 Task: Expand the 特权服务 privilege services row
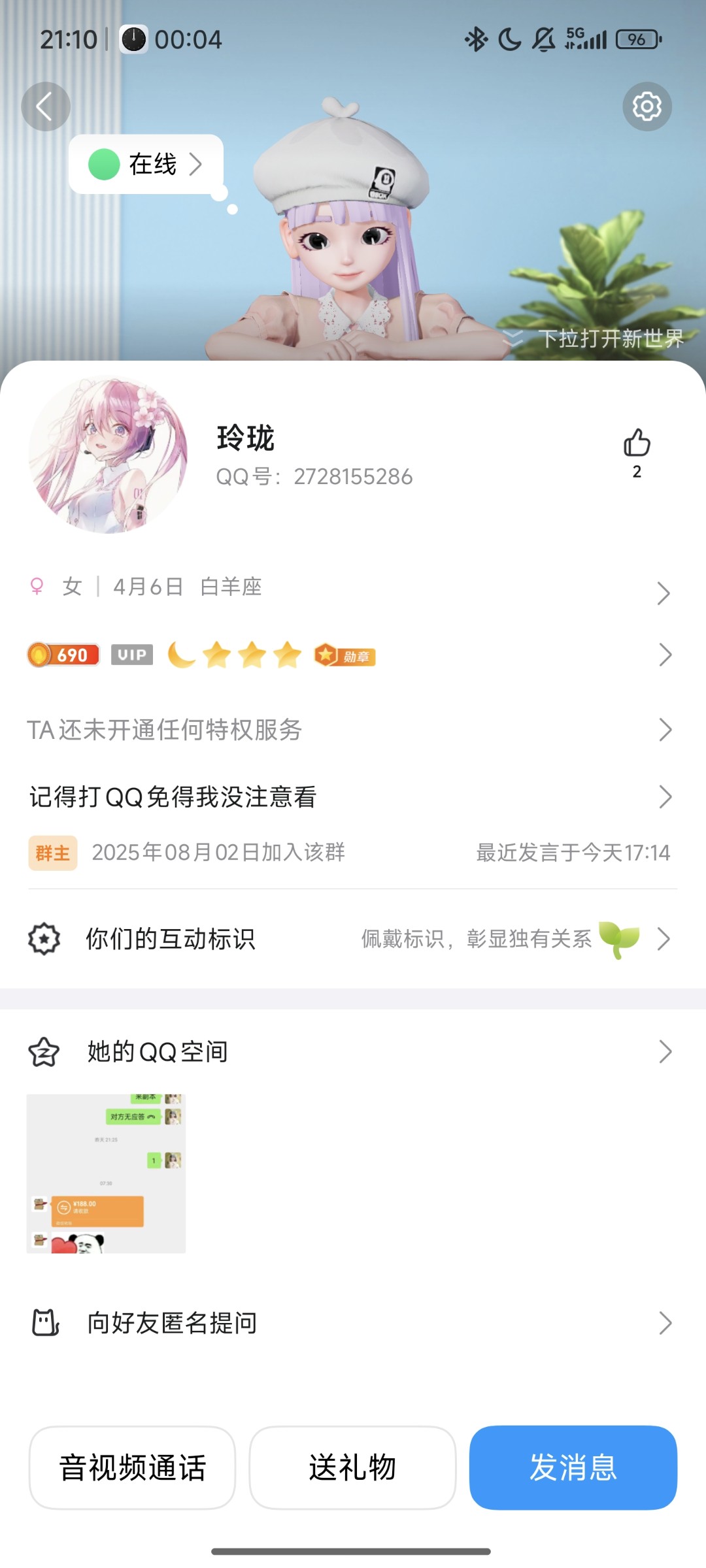pyautogui.click(x=353, y=732)
